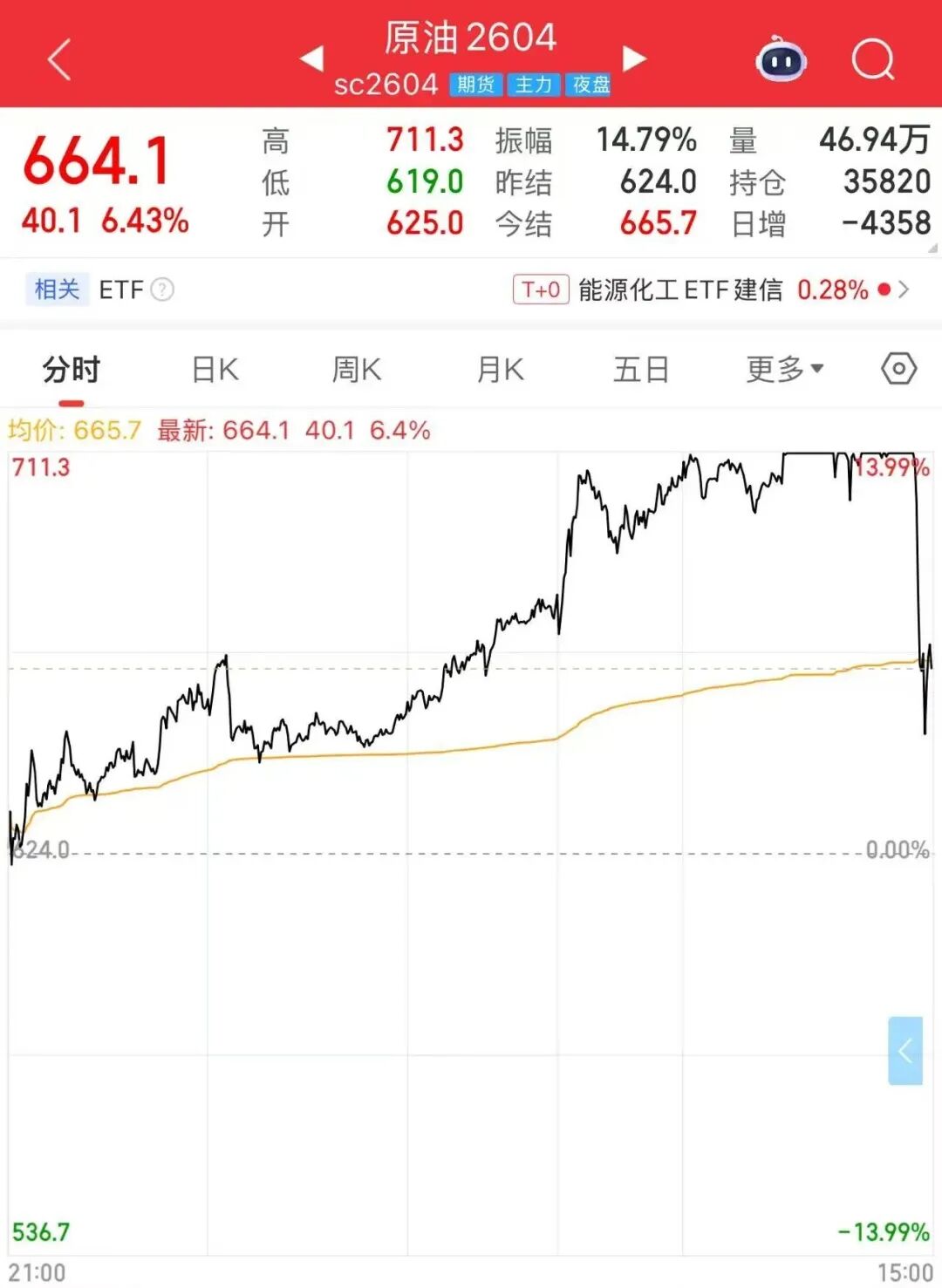Image resolution: width=942 pixels, height=1288 pixels.
Task: Open the robot assistant icon
Action: [x=781, y=60]
